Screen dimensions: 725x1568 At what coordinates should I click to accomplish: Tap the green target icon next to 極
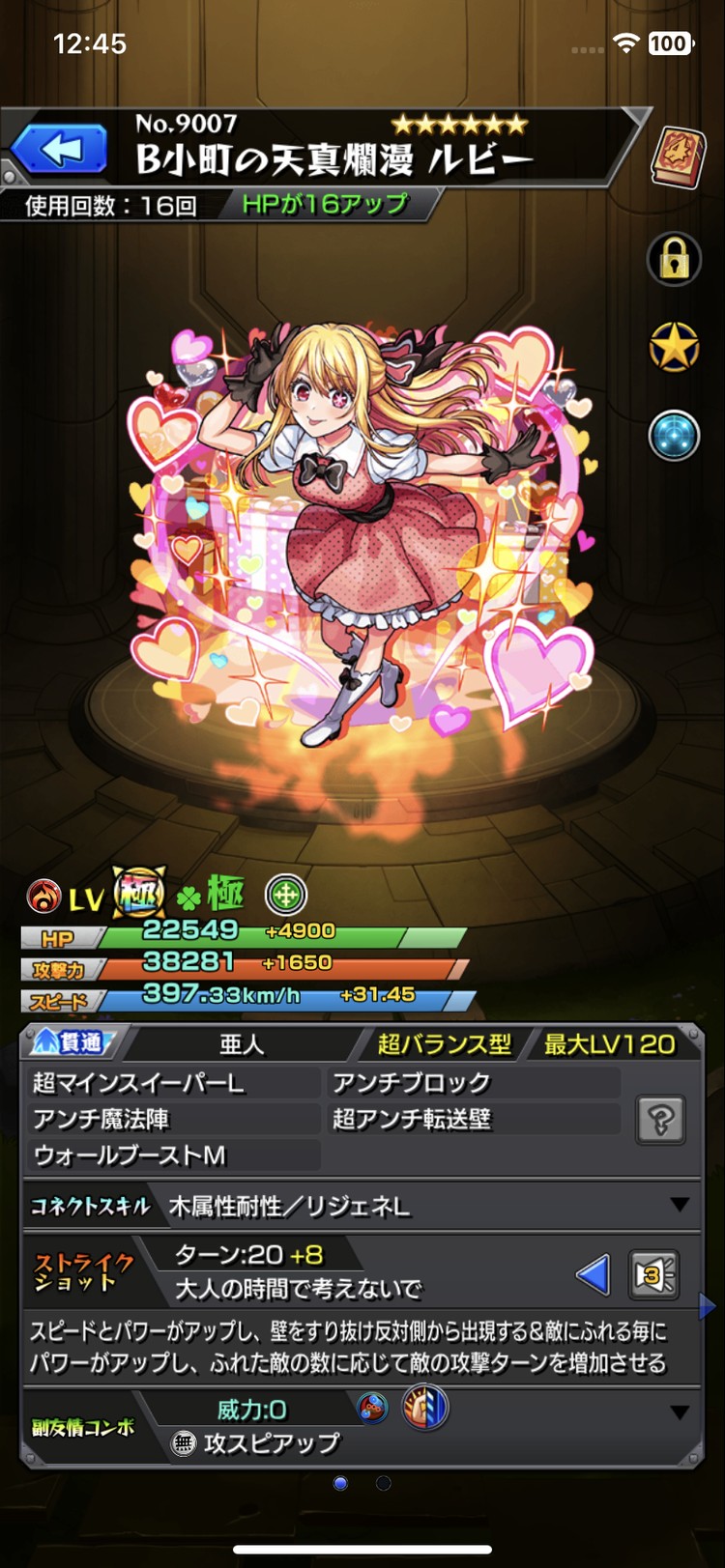pos(285,895)
